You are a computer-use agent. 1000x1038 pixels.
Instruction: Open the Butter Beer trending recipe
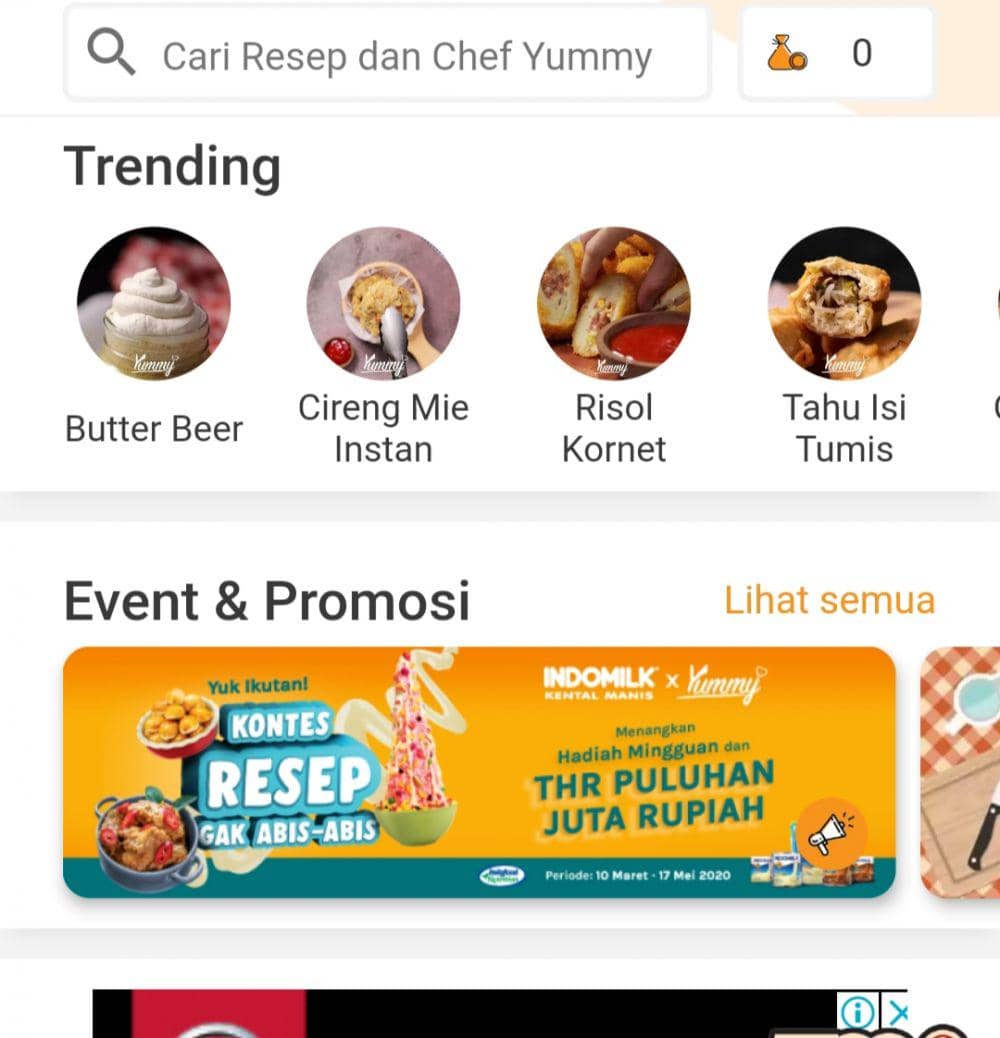coord(154,303)
